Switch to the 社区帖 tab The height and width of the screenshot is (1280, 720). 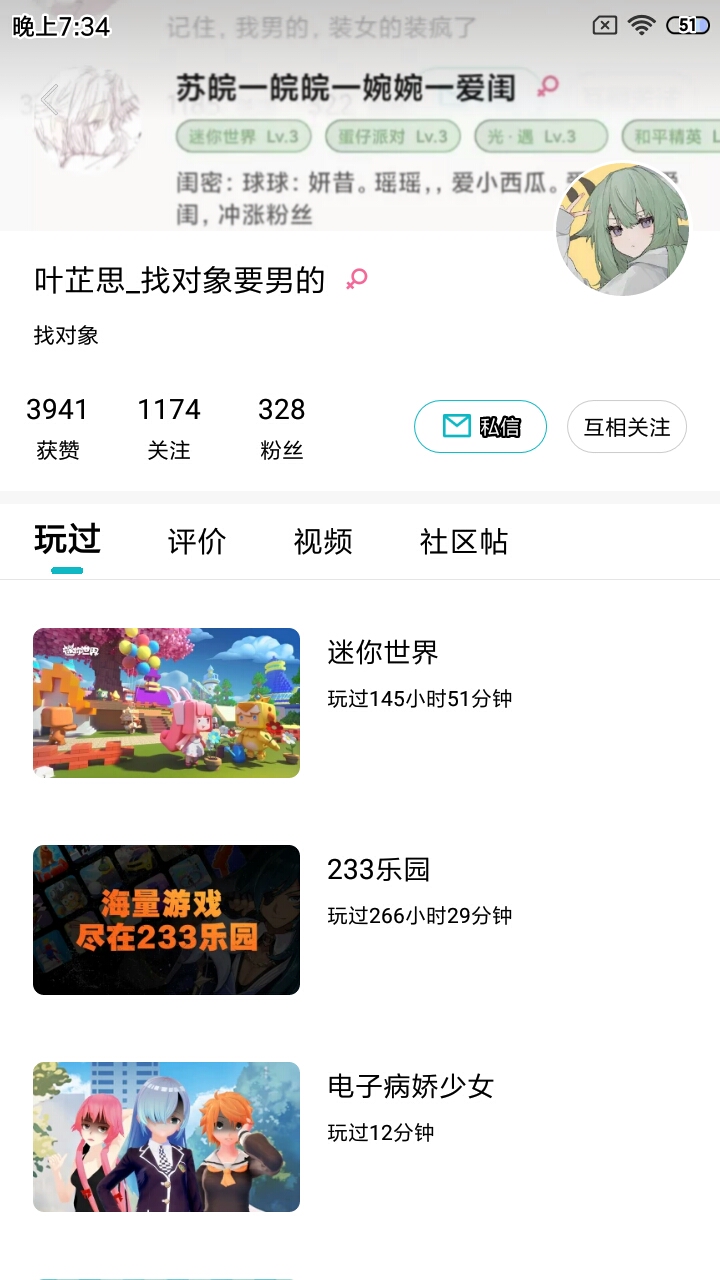pyautogui.click(x=464, y=542)
